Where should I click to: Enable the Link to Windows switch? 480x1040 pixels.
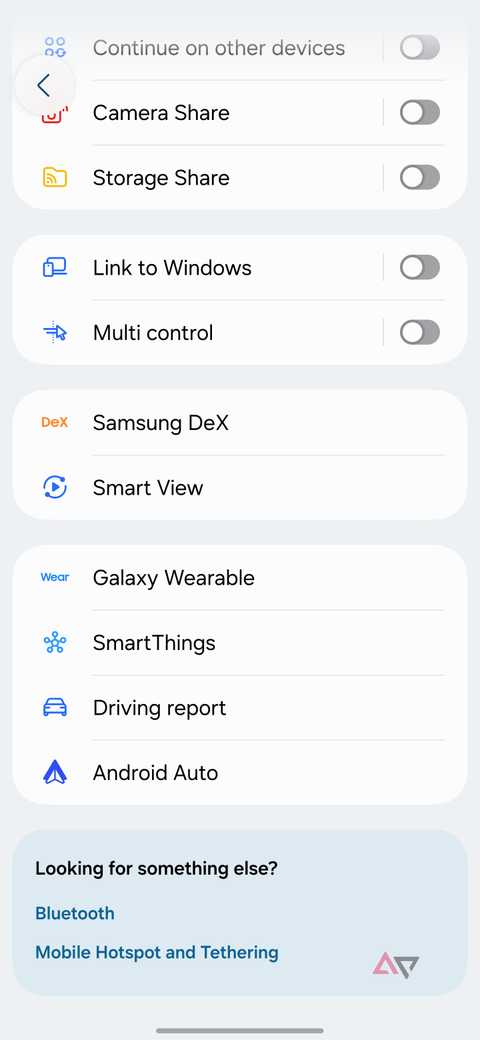(x=420, y=268)
